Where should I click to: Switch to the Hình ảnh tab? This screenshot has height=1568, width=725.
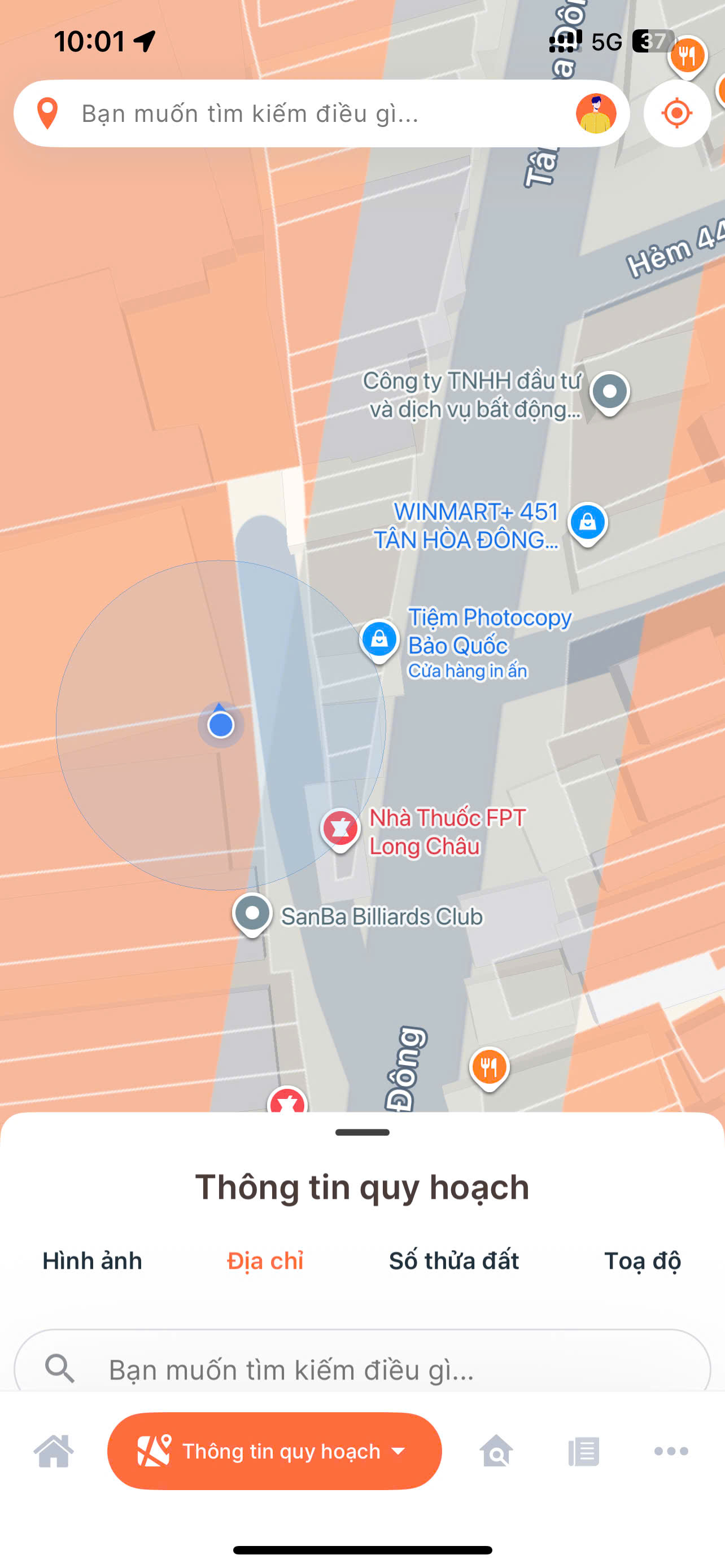pos(93,1260)
